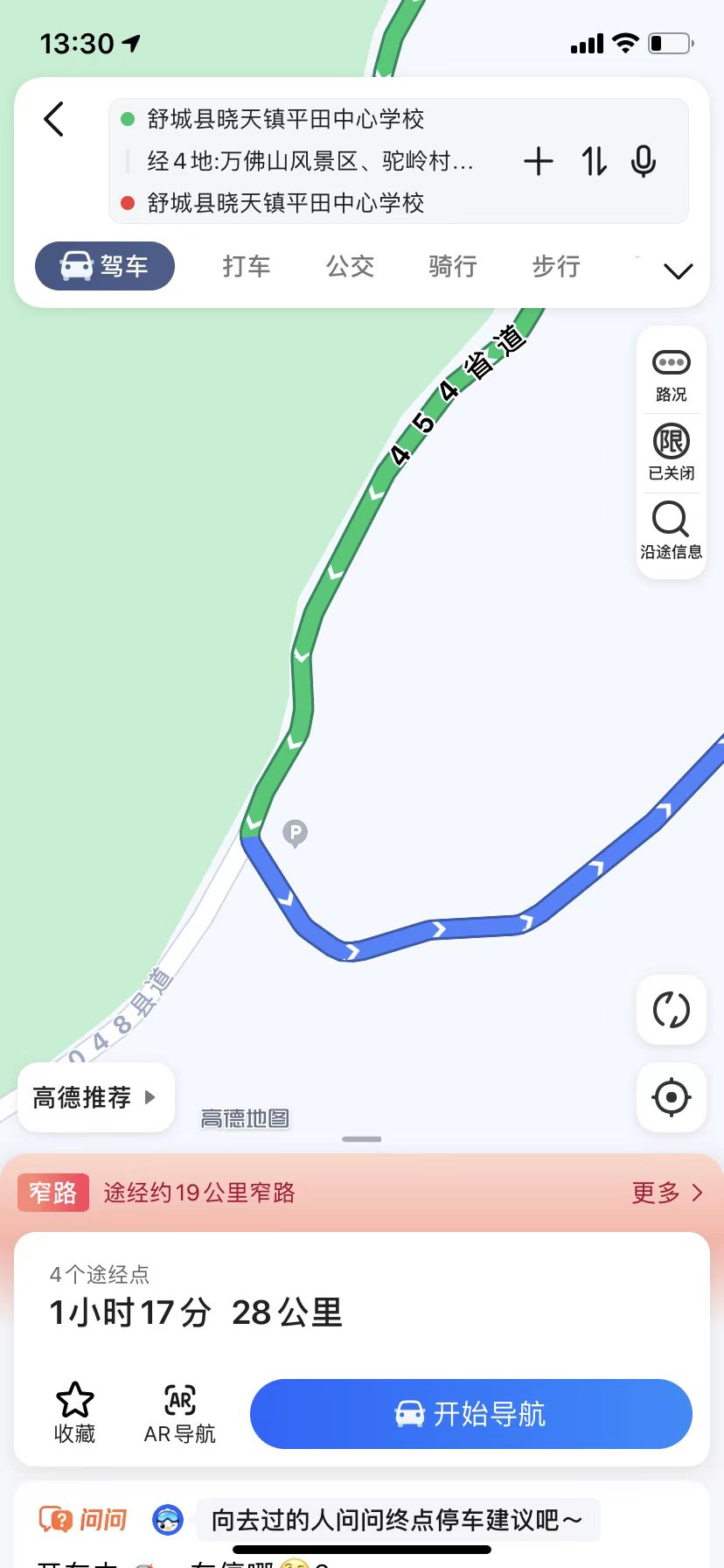Swap the start and destination points
Viewport: 724px width, 1568px height.
[x=594, y=161]
